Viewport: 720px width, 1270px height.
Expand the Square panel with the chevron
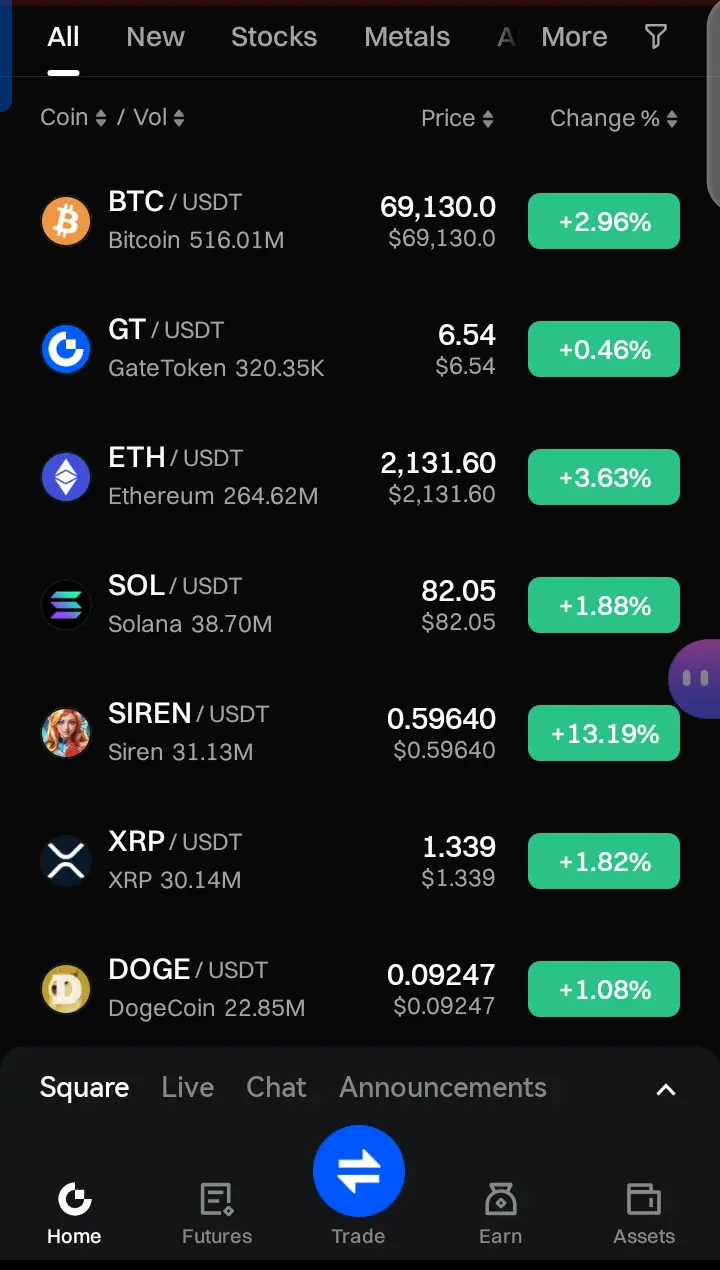(x=665, y=1090)
